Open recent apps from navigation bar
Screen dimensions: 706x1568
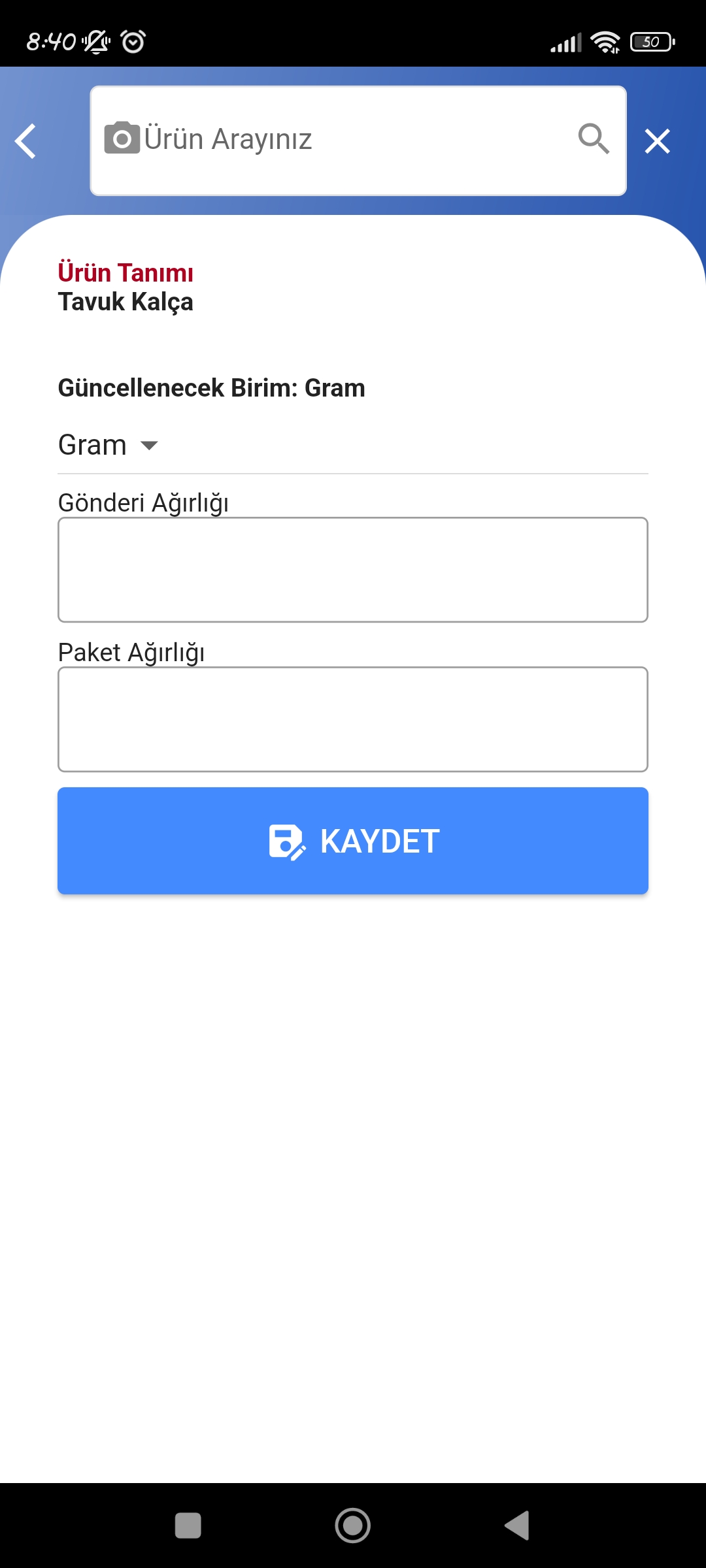[188, 1526]
